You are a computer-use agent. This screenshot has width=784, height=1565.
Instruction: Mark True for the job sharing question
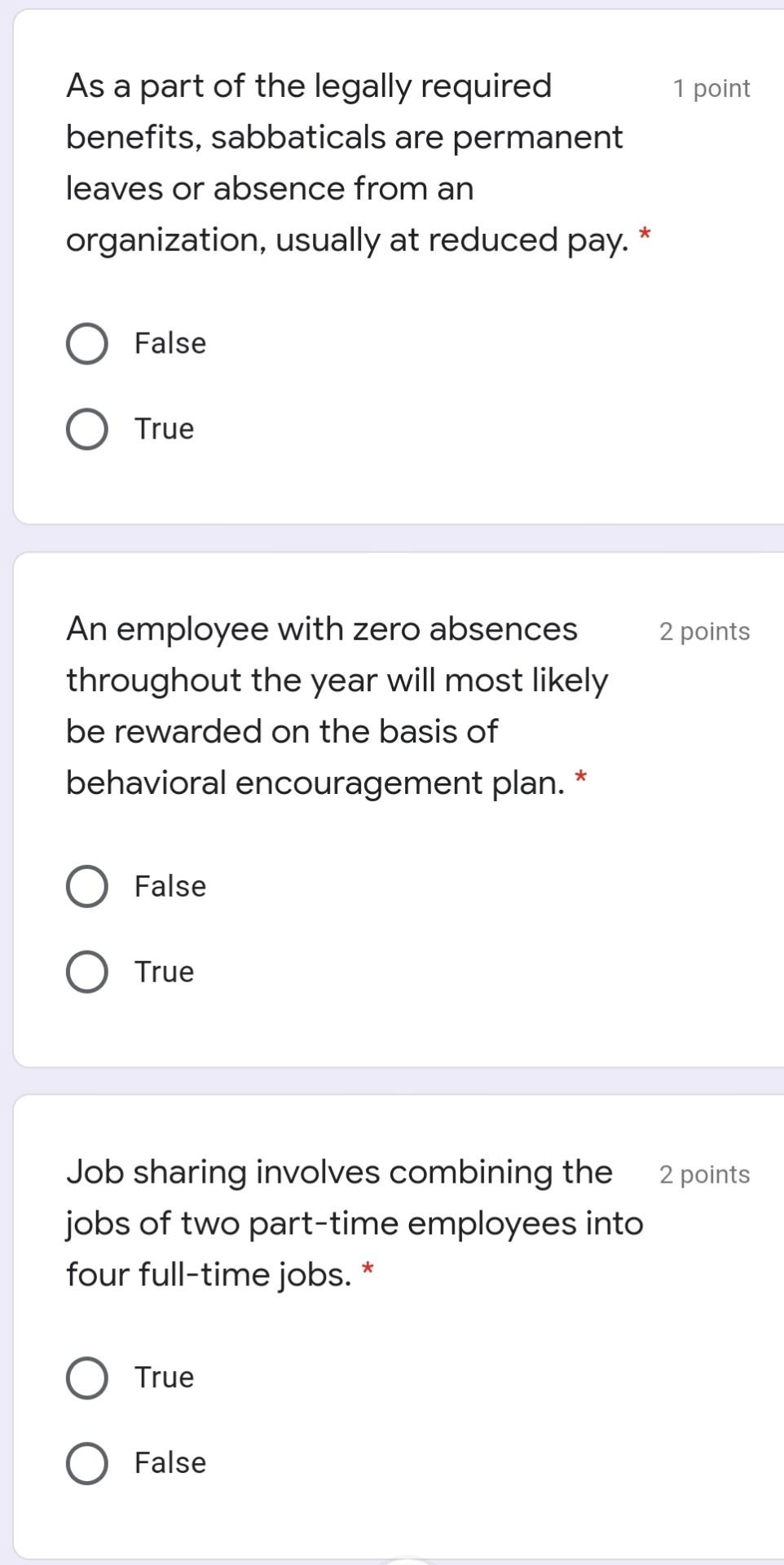click(x=87, y=1378)
